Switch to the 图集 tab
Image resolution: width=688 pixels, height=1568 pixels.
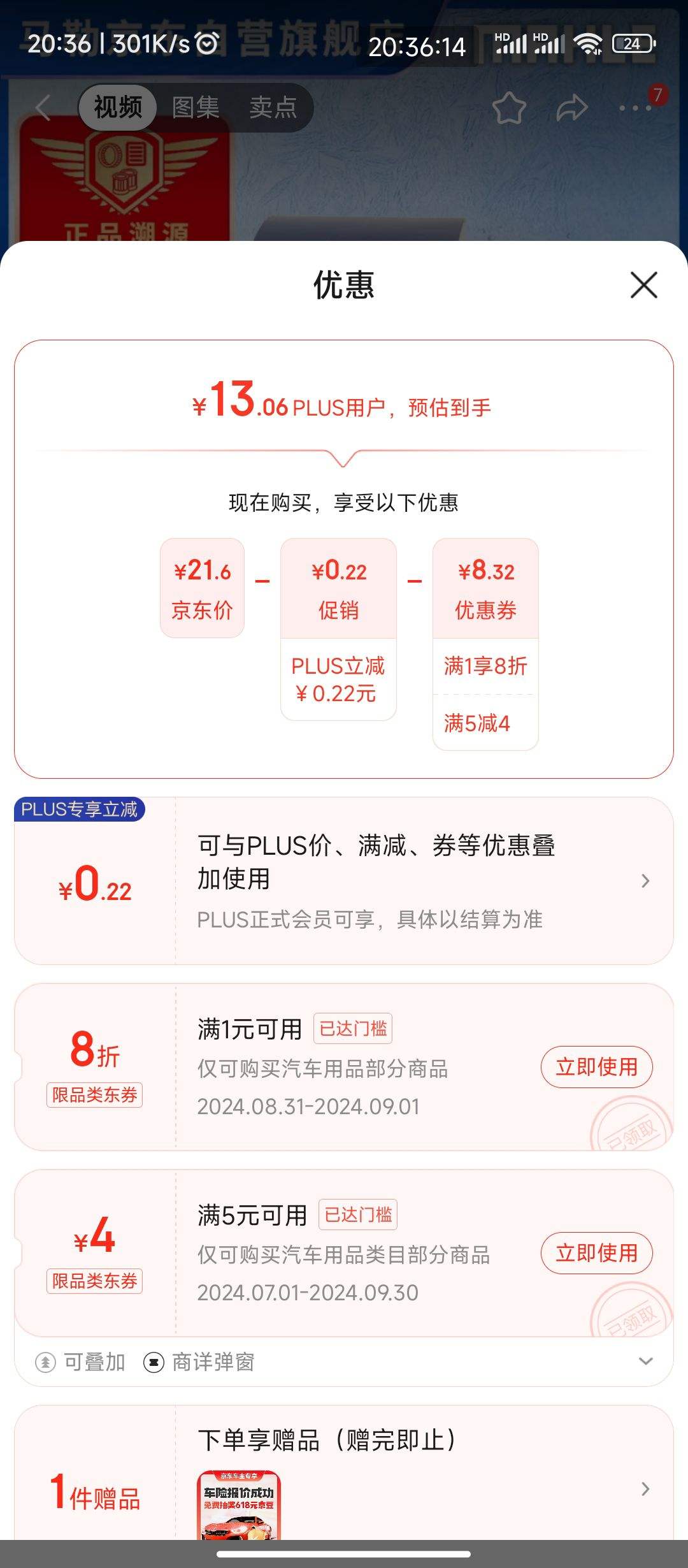coord(196,107)
